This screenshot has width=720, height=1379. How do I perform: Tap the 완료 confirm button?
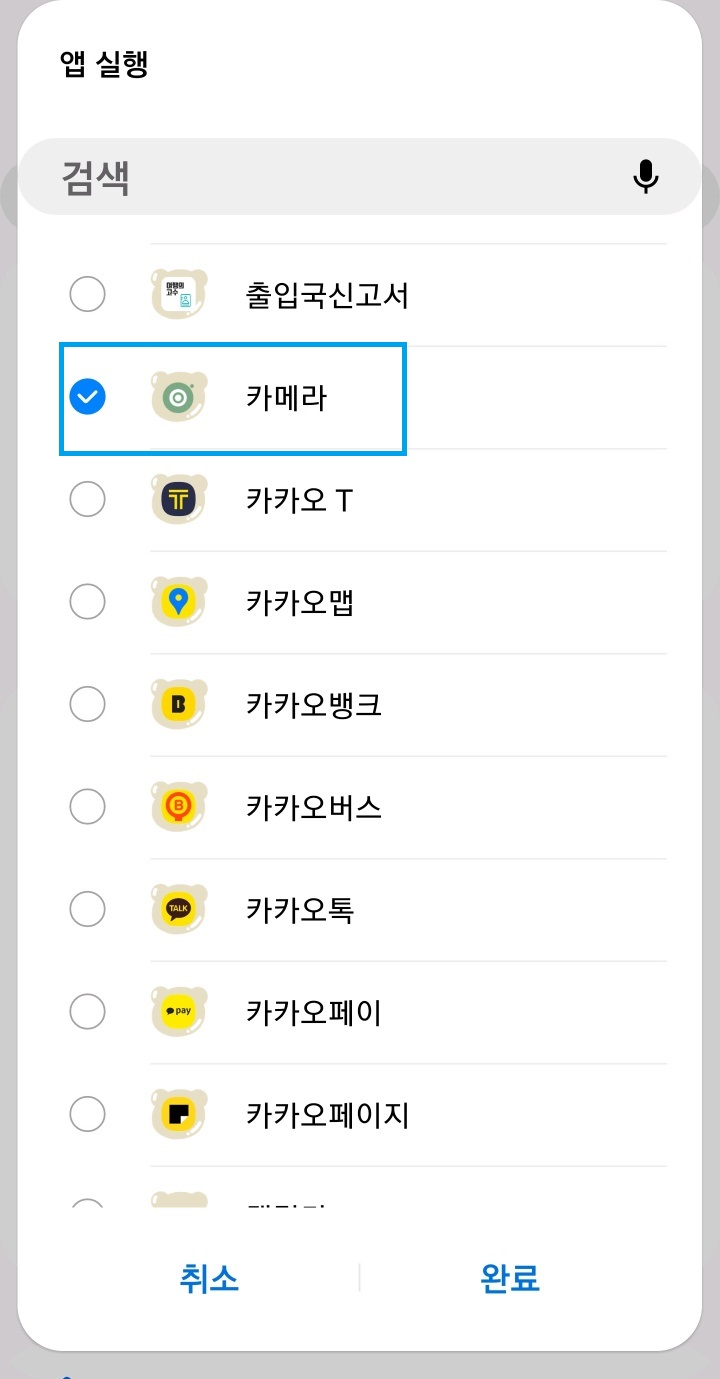coord(509,1278)
